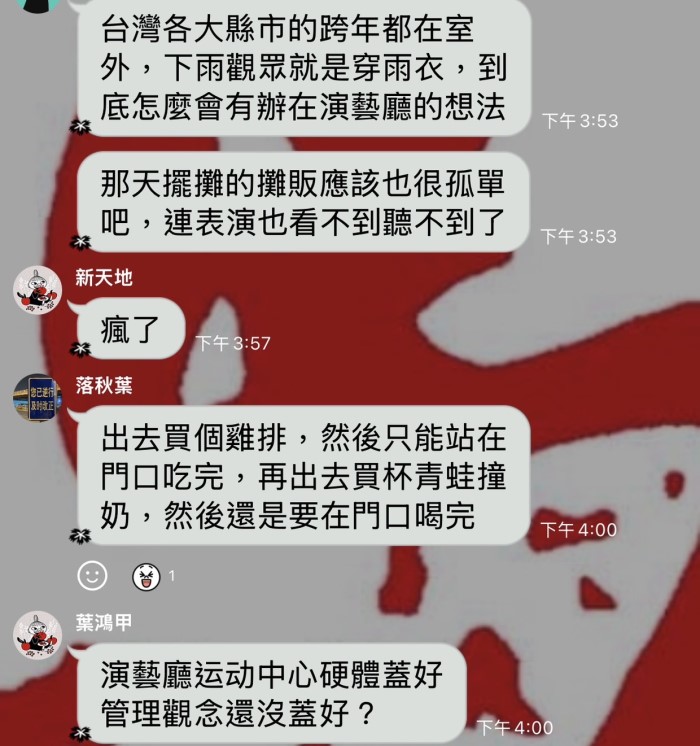Viewport: 700px width, 746px height.
Task: Open 落秋葉's profile avatar
Action: (37, 397)
